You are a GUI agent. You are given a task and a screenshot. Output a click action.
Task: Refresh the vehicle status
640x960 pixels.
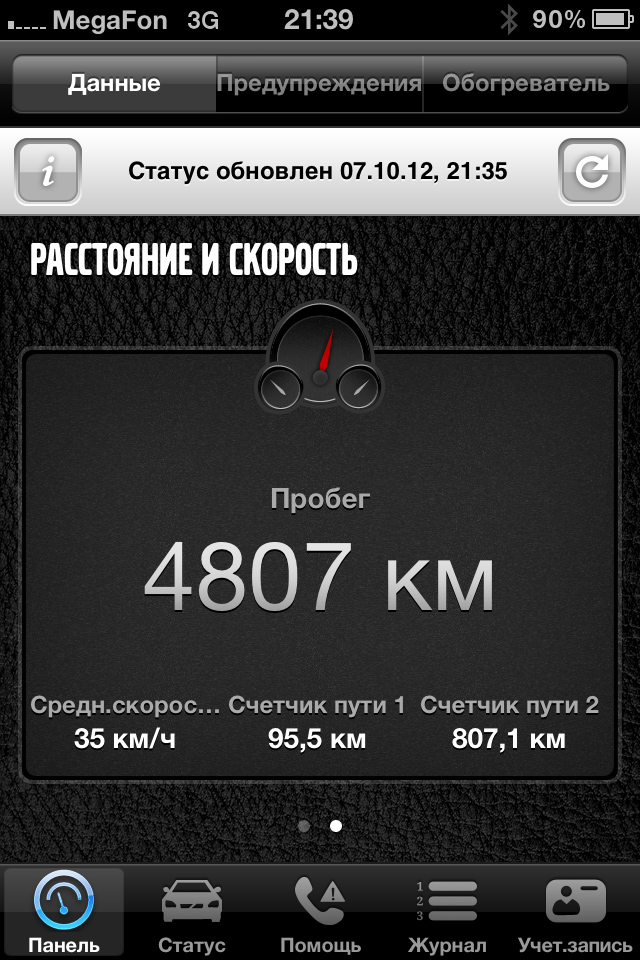tap(592, 172)
